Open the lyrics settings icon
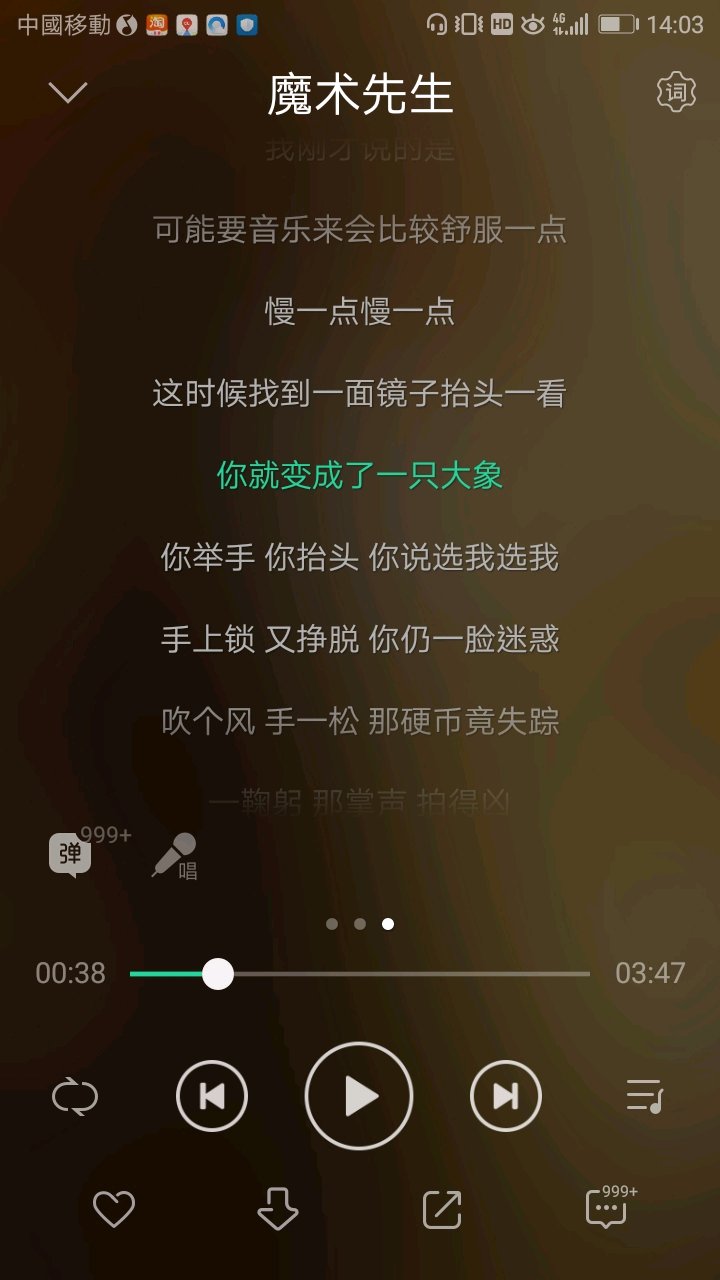720x1280 pixels. (x=677, y=92)
